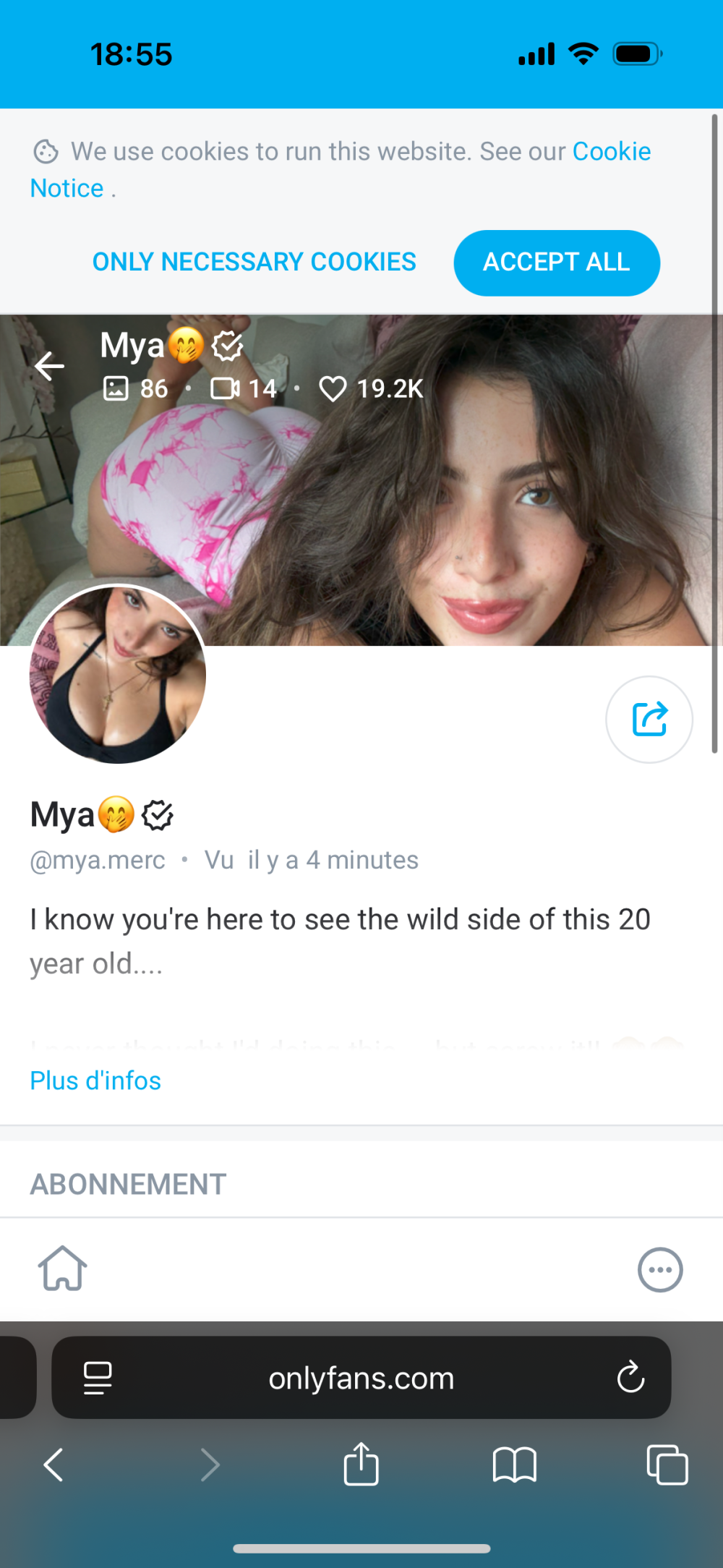Open the home icon in bottom bar
The image size is (723, 1568).
click(x=63, y=1269)
